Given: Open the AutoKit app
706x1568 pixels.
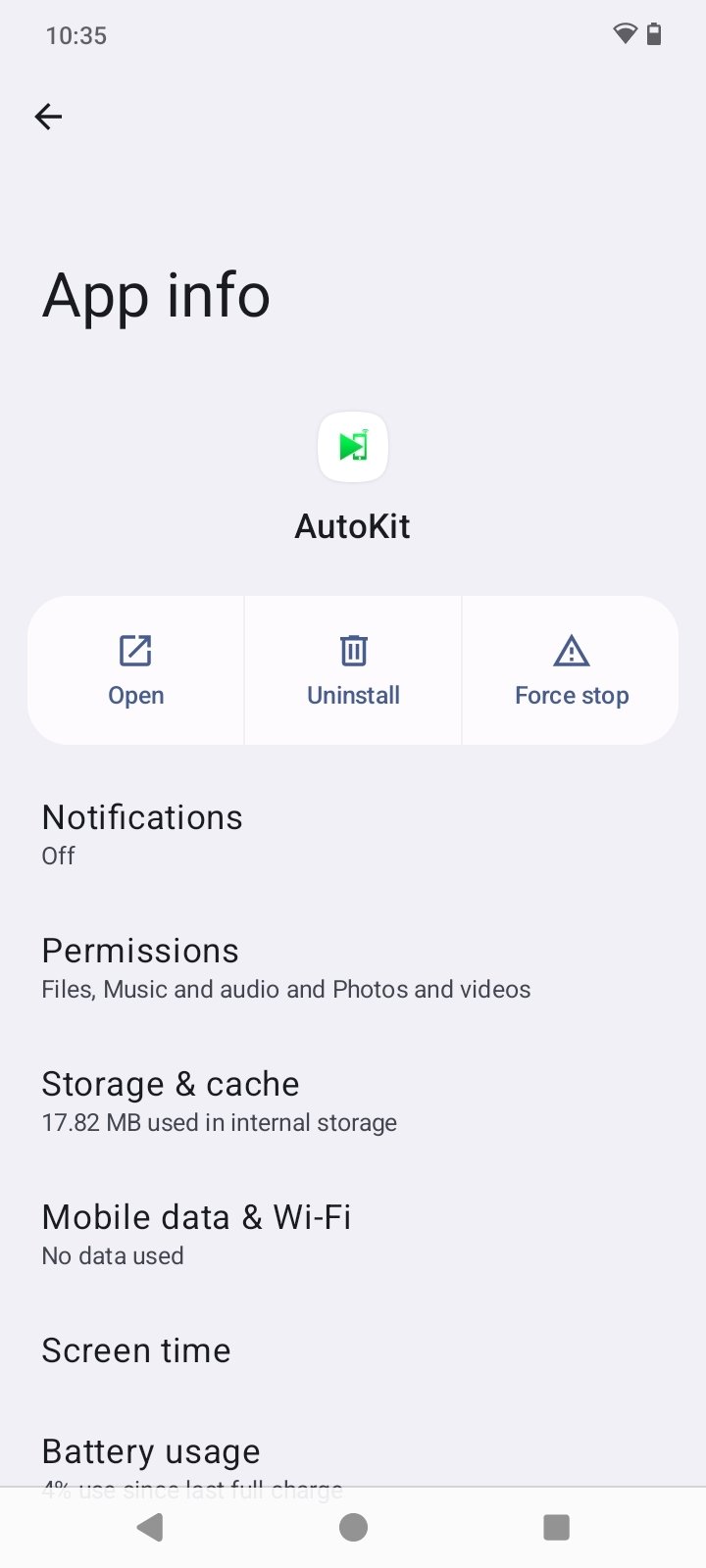Looking at the screenshot, I should pyautogui.click(x=135, y=671).
